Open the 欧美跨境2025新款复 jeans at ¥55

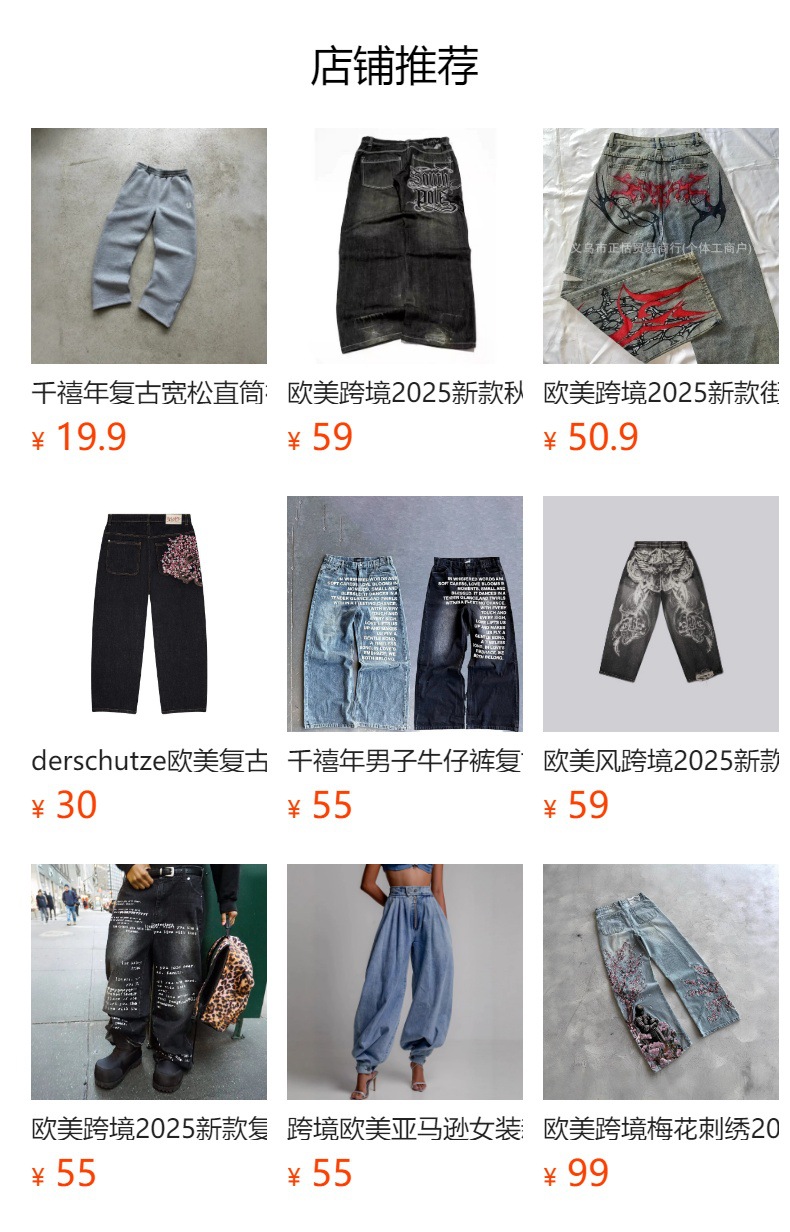149,982
